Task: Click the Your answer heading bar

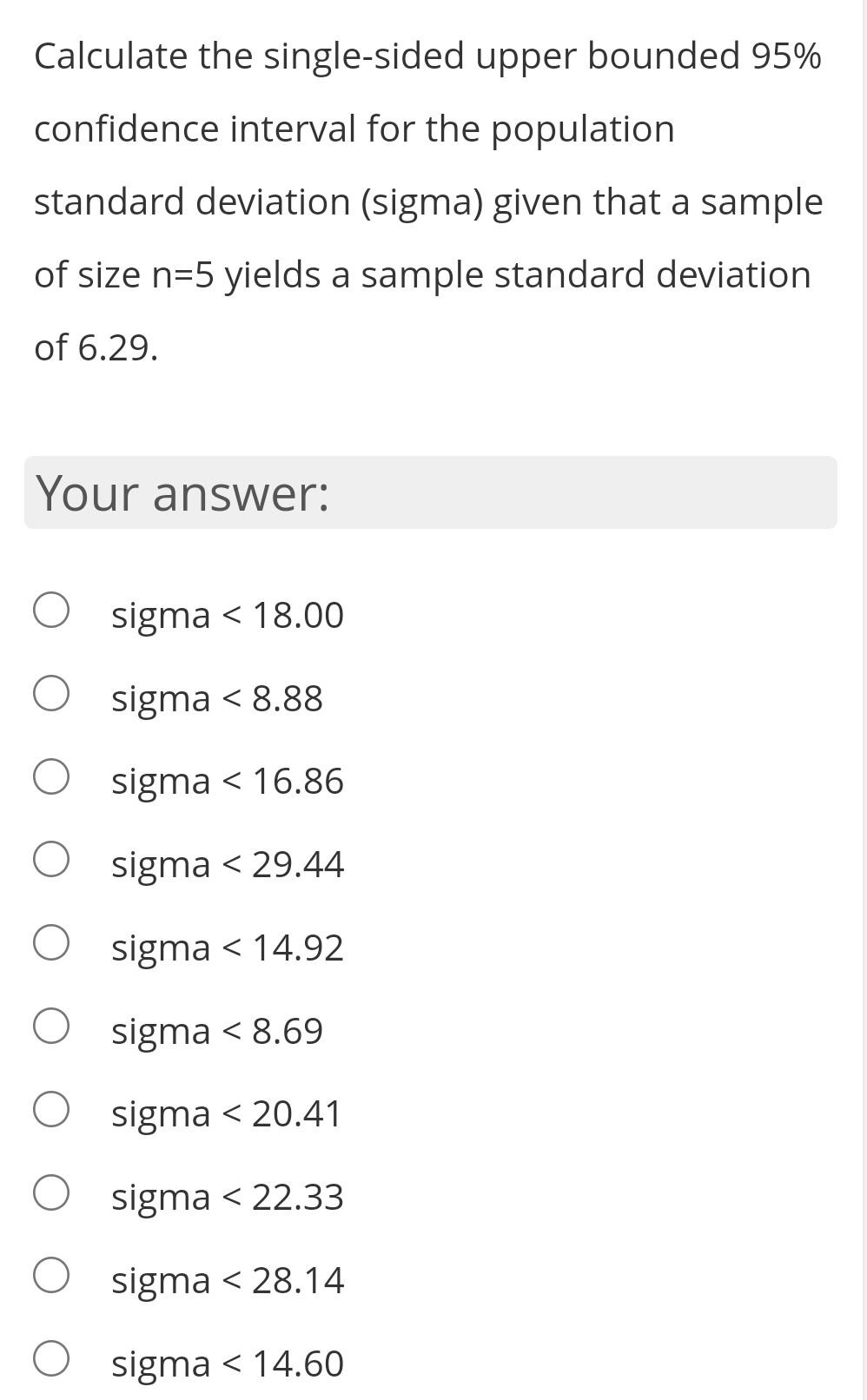Action: pyautogui.click(x=432, y=492)
